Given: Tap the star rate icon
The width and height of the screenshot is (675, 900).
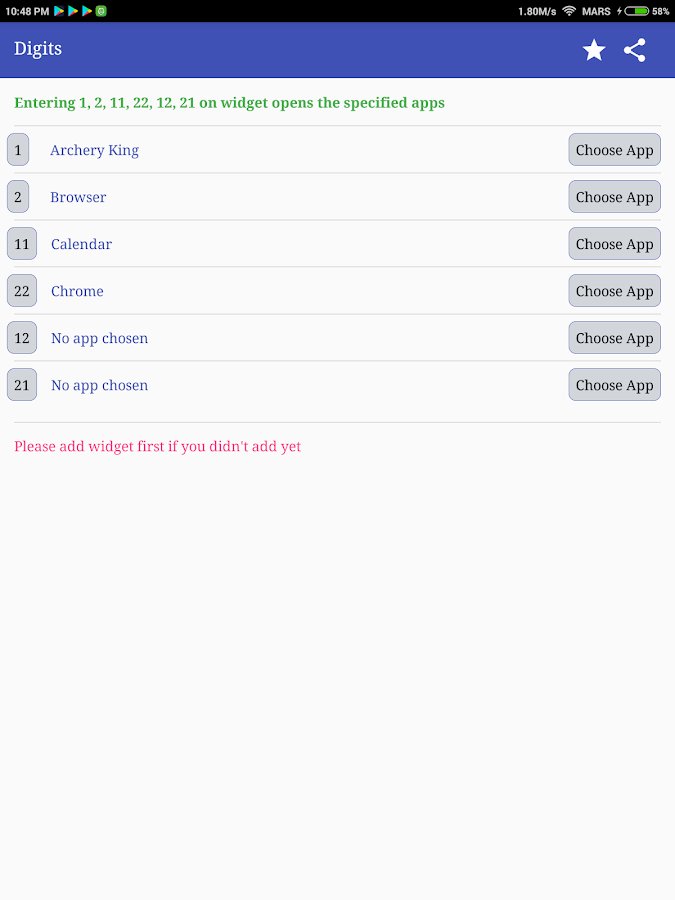Looking at the screenshot, I should pos(594,50).
